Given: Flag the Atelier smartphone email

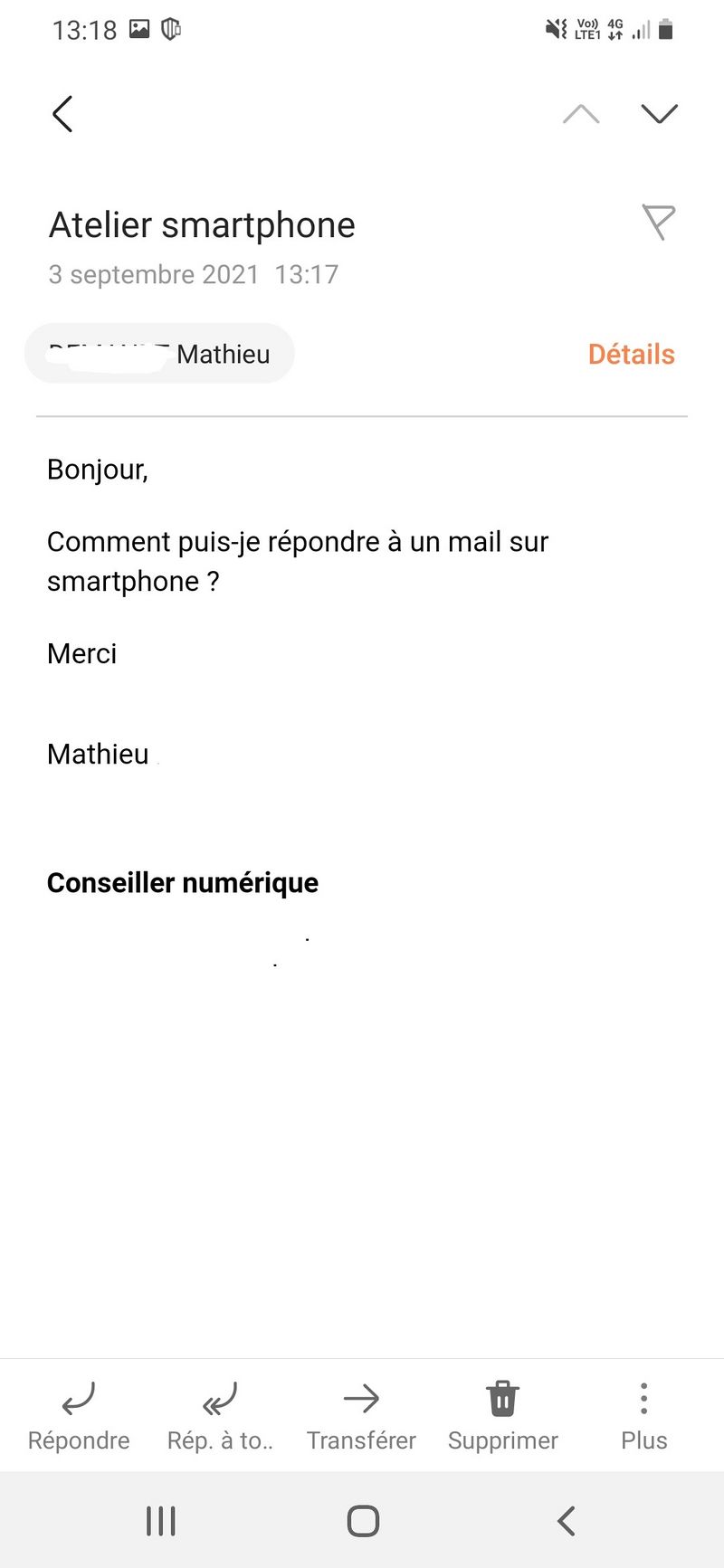Looking at the screenshot, I should coord(659,222).
